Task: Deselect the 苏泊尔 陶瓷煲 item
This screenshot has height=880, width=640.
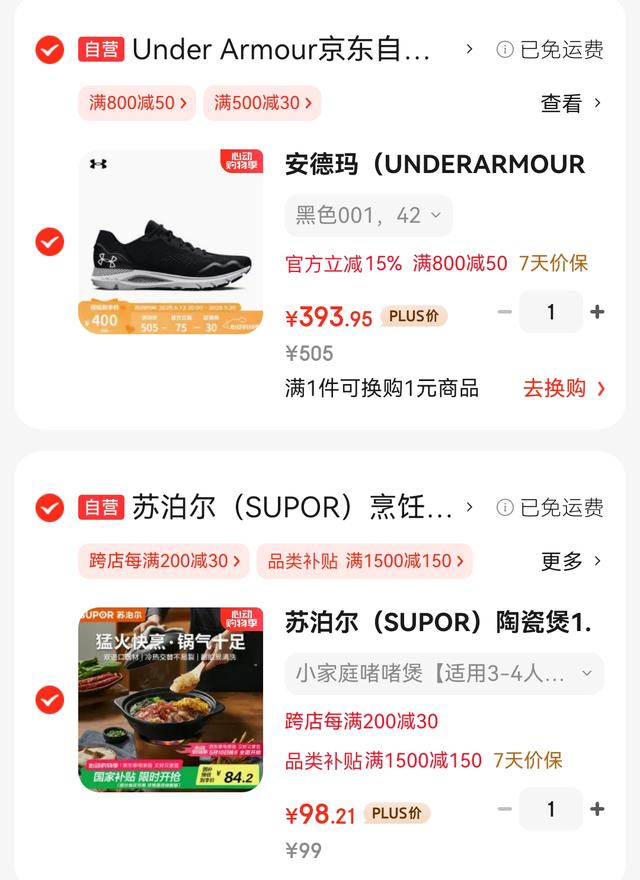Action: pos(49,700)
